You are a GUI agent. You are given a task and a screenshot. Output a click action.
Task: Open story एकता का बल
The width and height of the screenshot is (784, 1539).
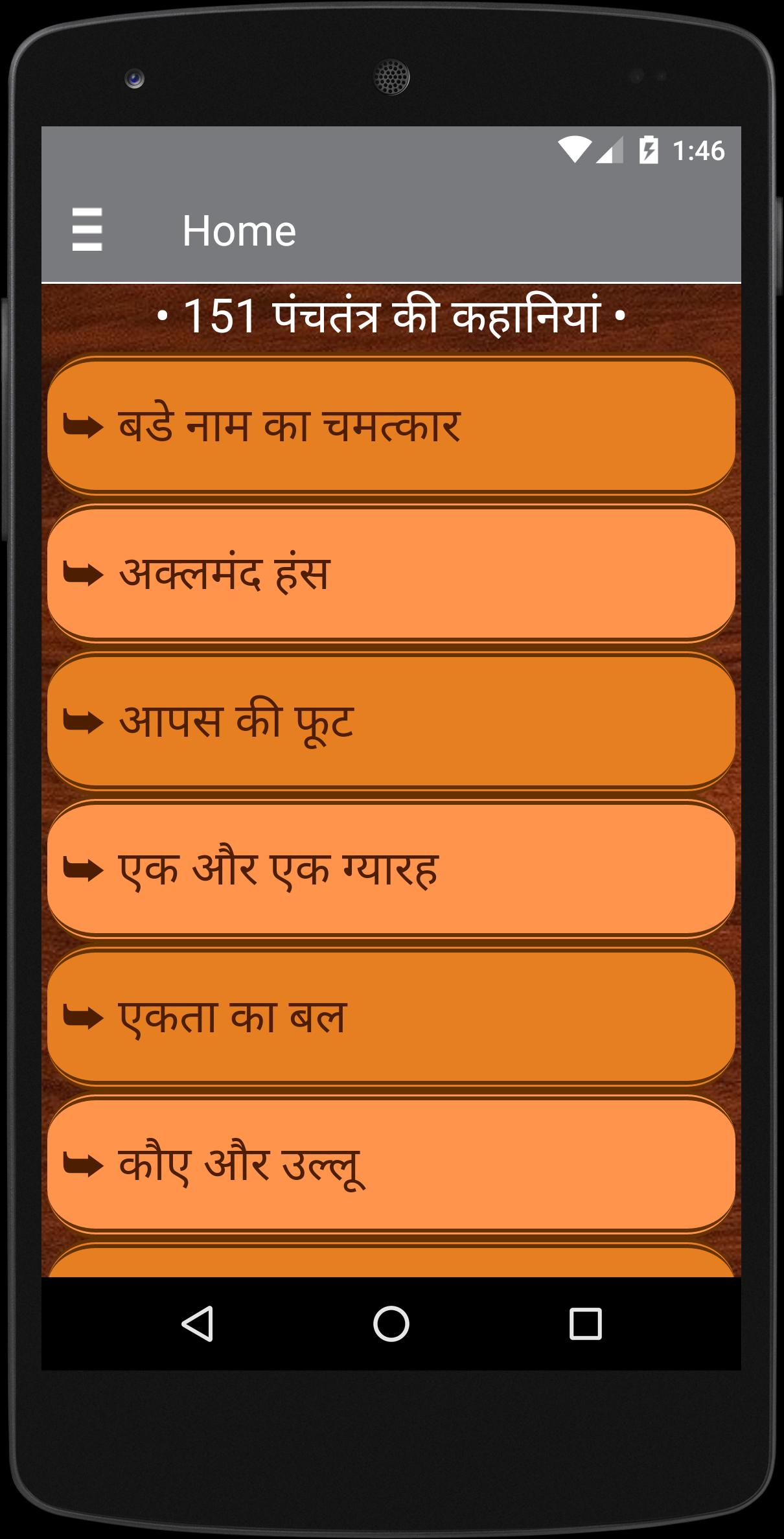[x=391, y=1017]
